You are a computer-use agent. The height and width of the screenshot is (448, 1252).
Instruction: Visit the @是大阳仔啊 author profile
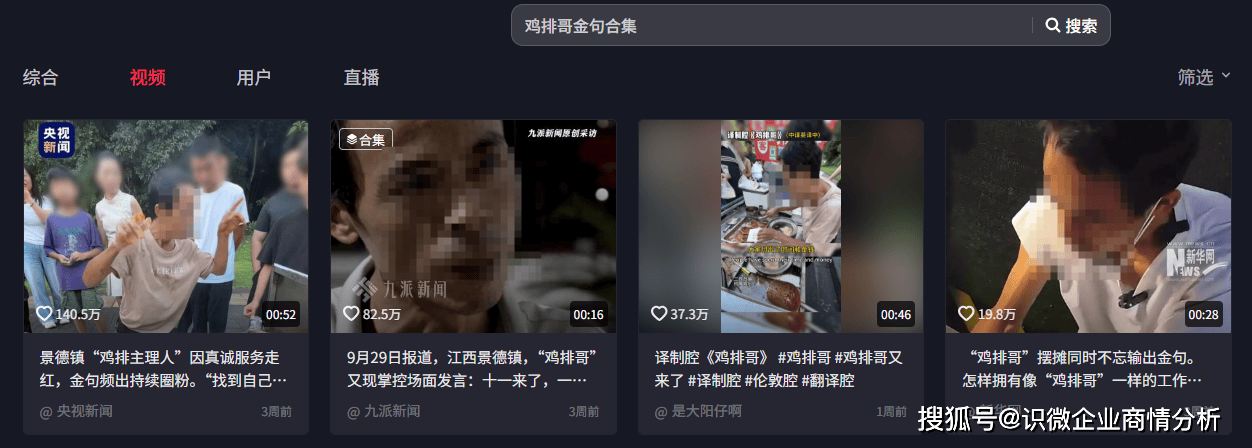[698, 412]
